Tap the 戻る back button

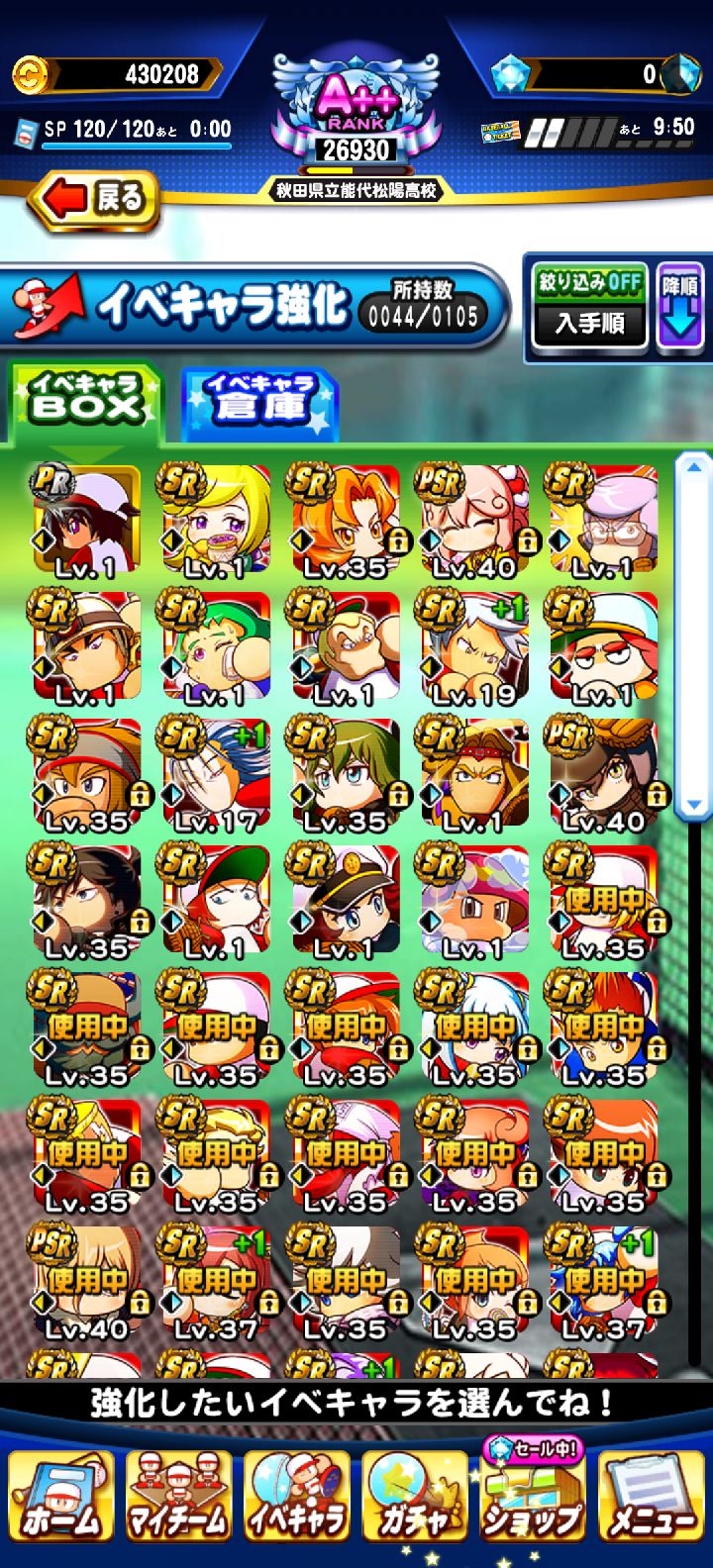[97, 200]
